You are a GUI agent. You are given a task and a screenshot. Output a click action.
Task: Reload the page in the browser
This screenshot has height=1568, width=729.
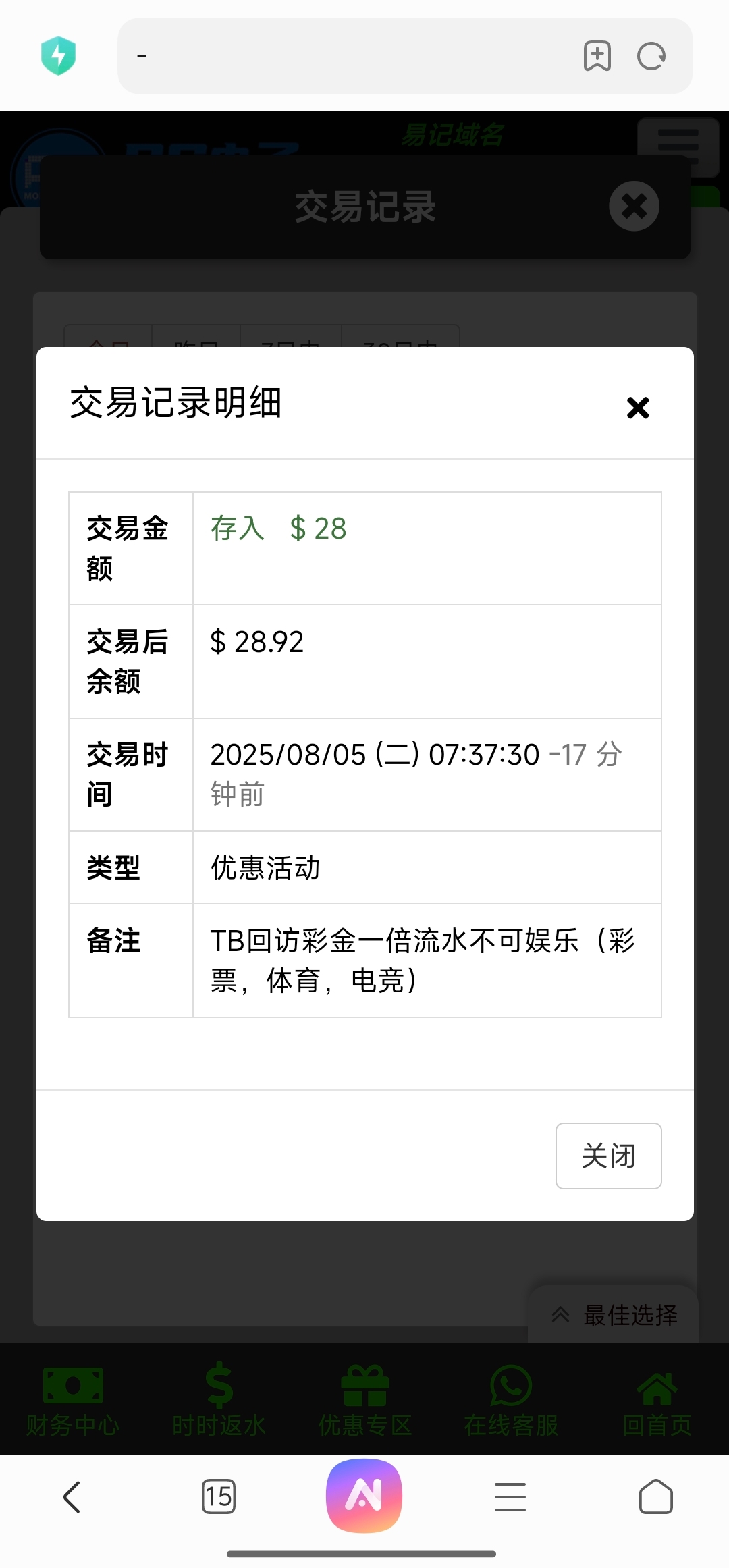pos(651,56)
